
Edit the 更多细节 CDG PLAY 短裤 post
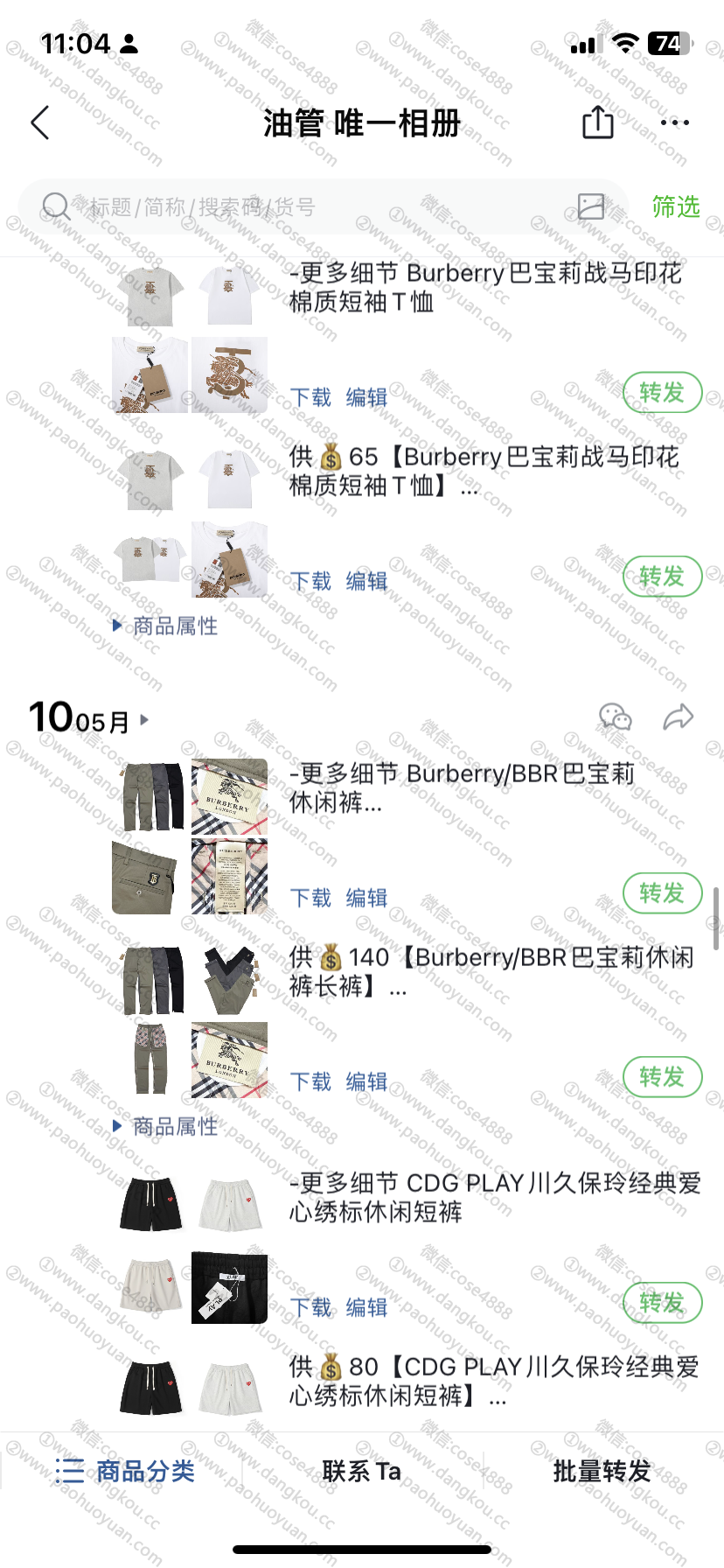pyautogui.click(x=366, y=1307)
